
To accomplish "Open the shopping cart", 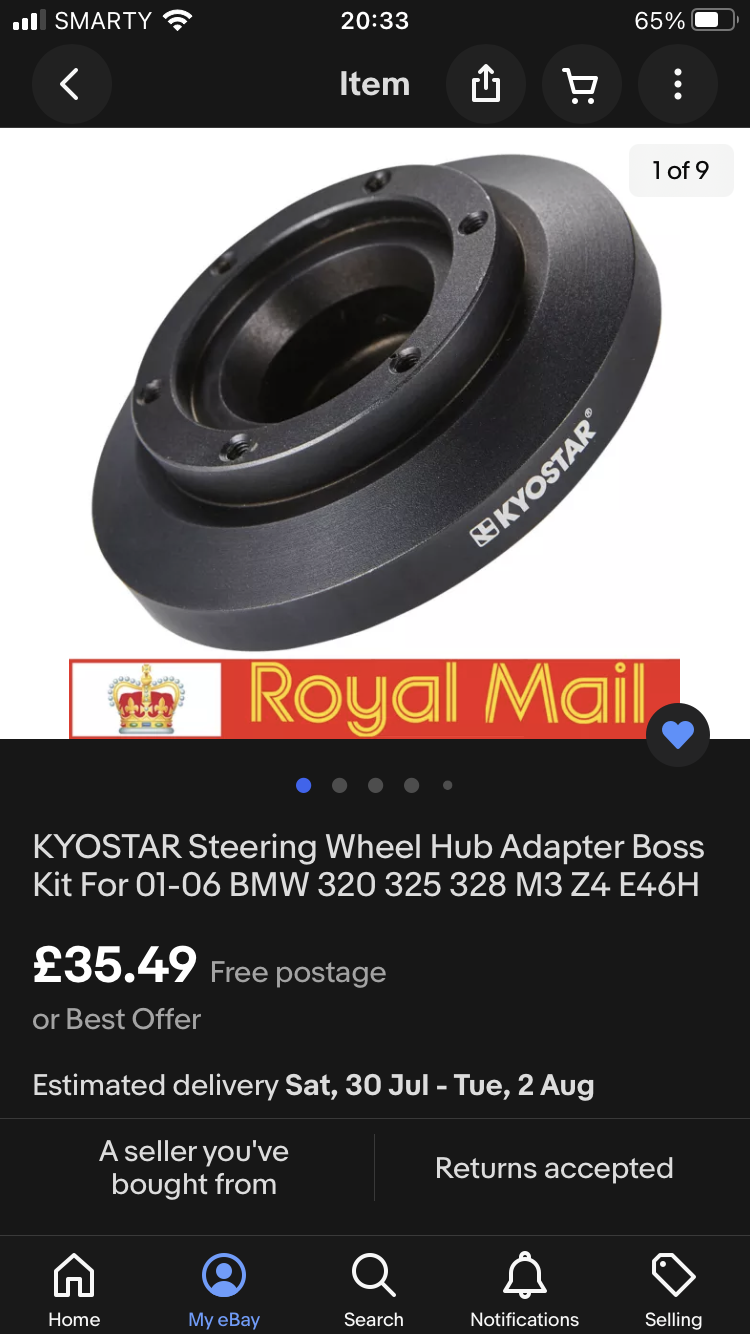I will pyautogui.click(x=581, y=84).
